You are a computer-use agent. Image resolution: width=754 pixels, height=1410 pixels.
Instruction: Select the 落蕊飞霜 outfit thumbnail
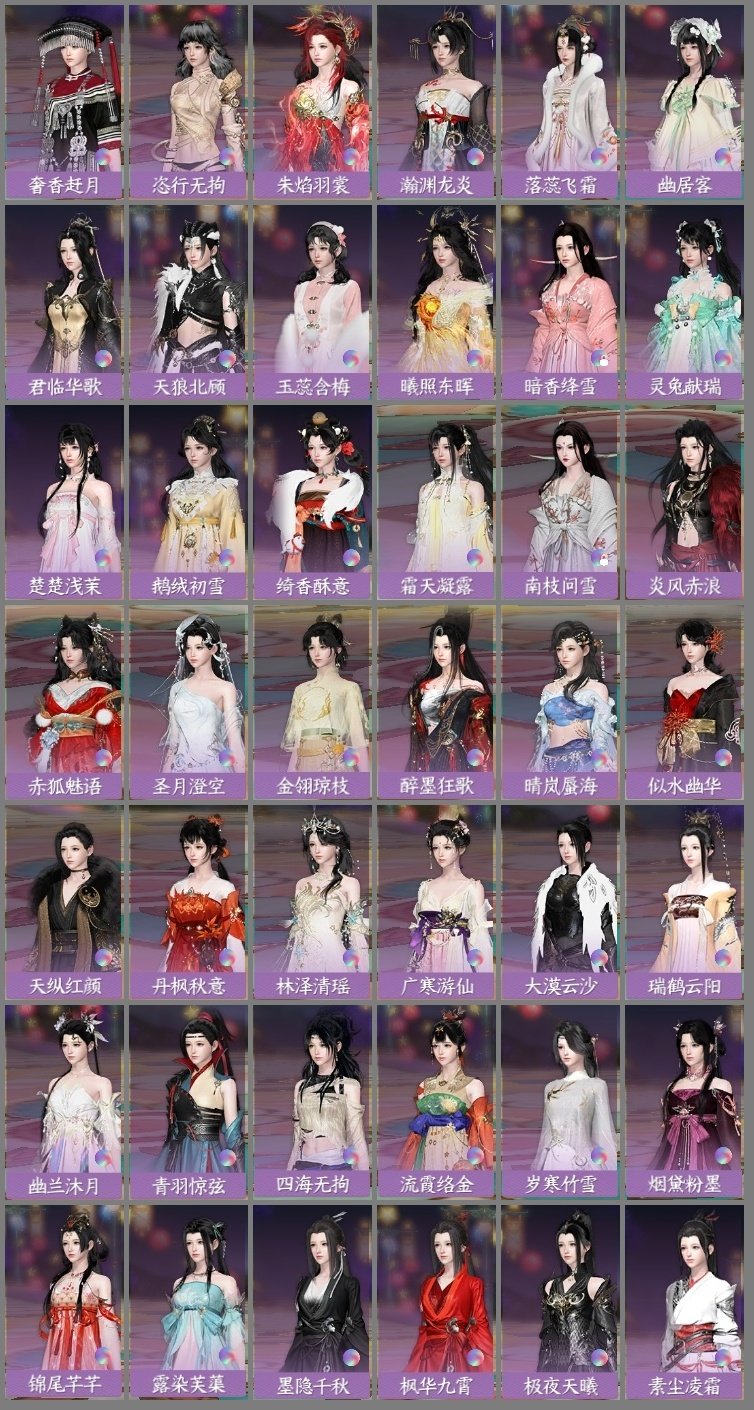tap(565, 90)
